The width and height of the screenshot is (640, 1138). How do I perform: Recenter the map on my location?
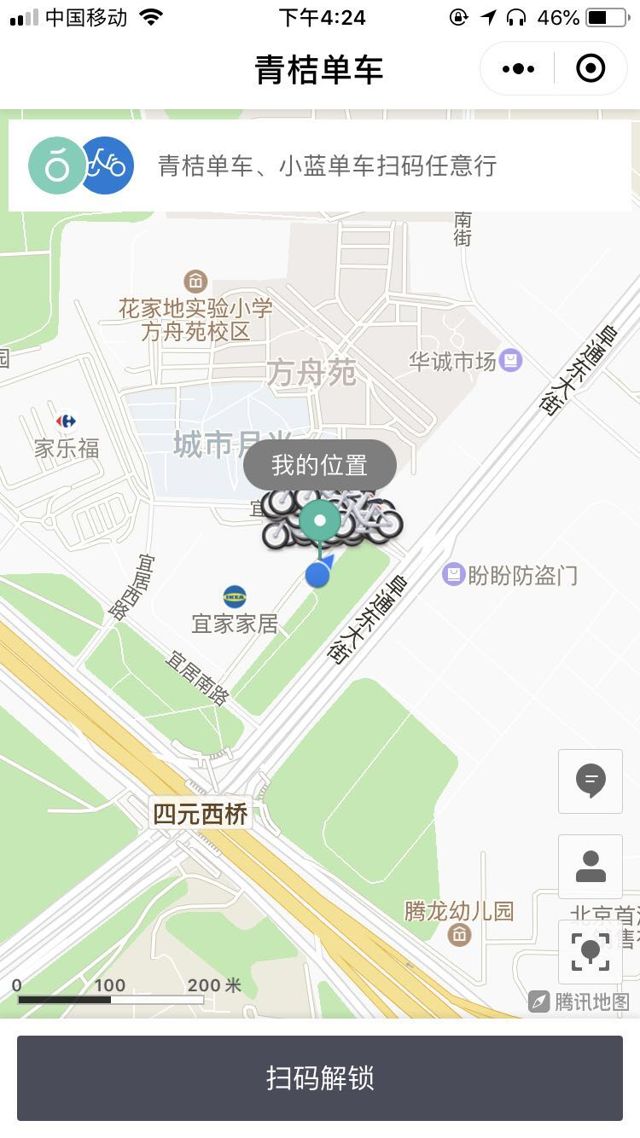tap(590, 952)
